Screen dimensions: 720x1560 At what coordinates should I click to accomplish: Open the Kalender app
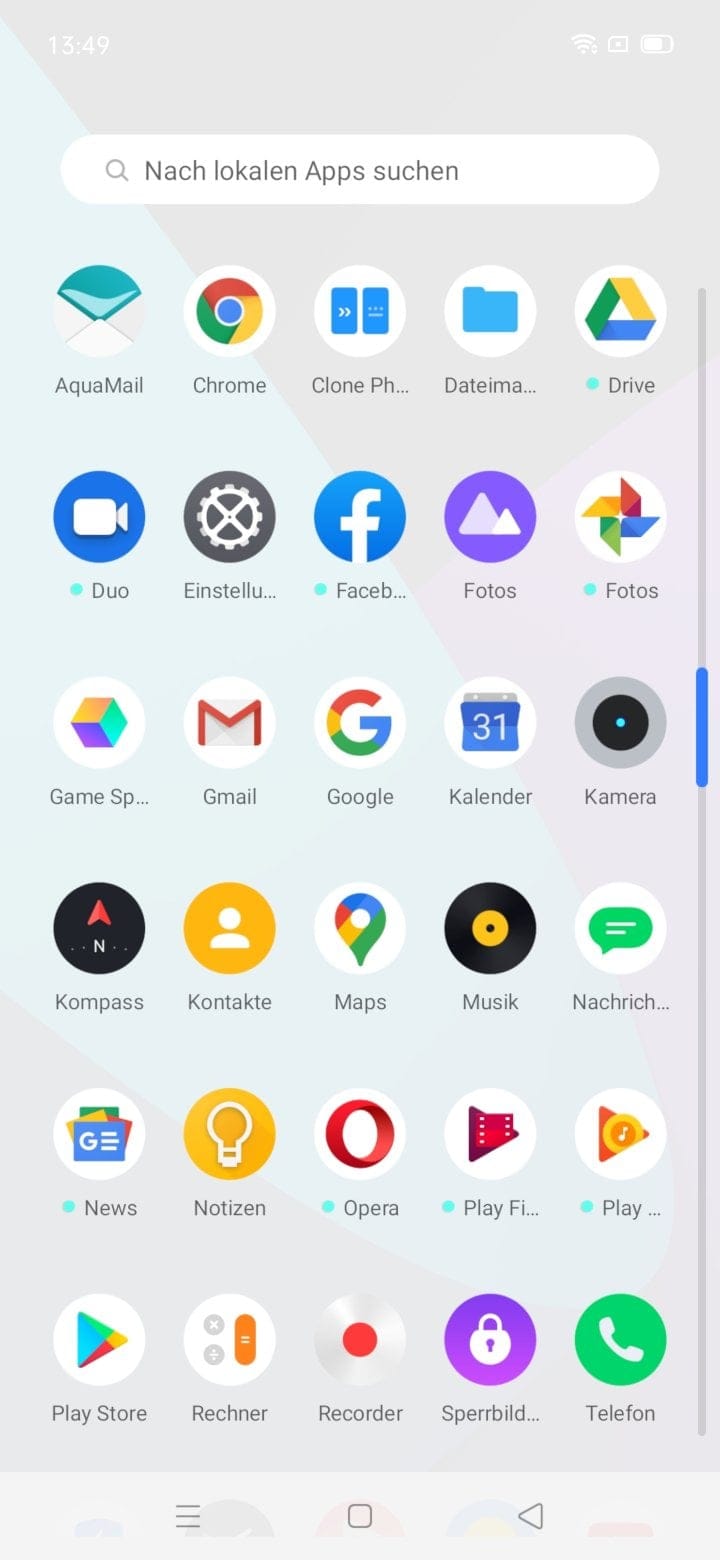pyautogui.click(x=490, y=723)
